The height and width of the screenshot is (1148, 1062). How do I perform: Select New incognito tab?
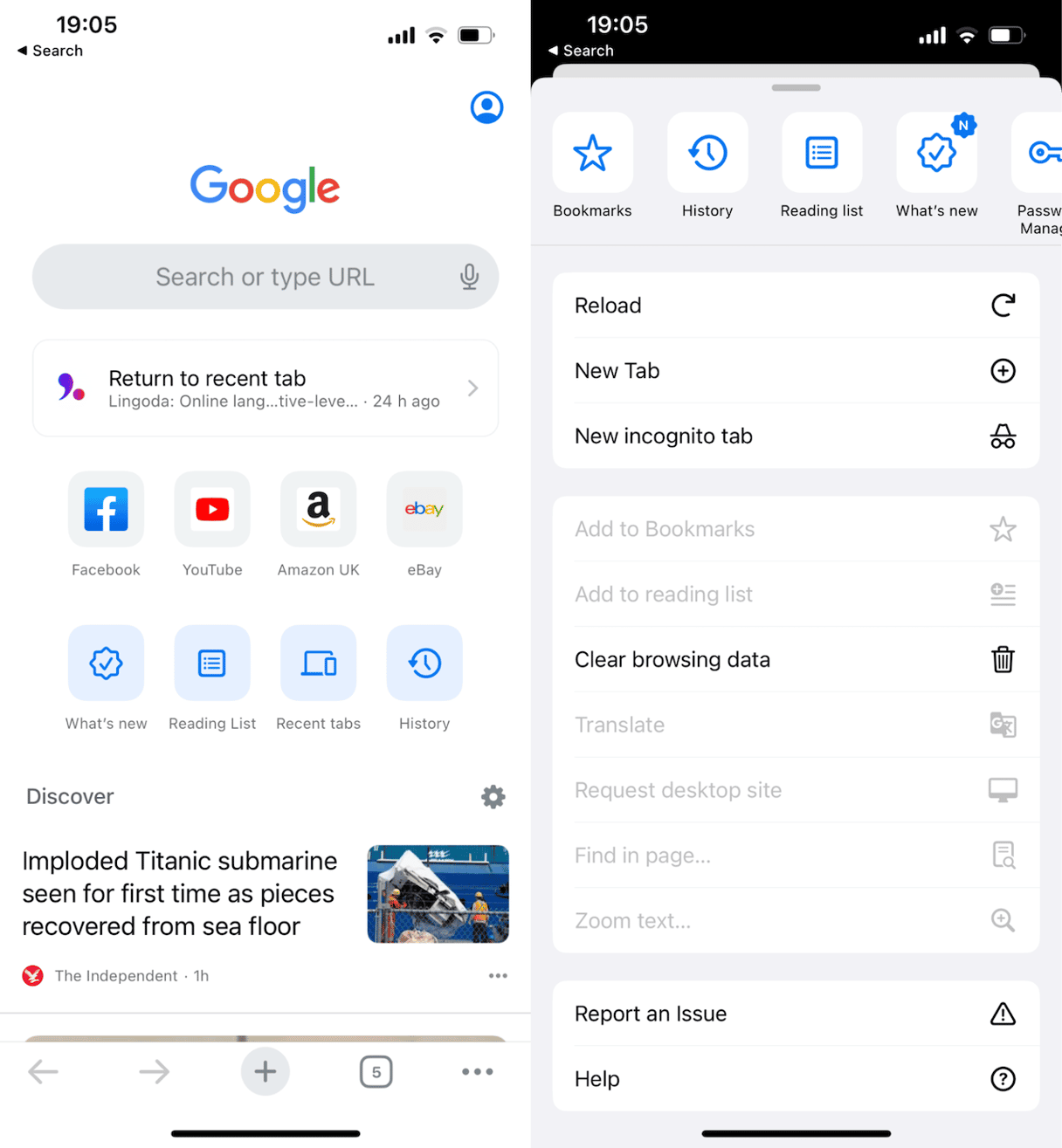[795, 436]
